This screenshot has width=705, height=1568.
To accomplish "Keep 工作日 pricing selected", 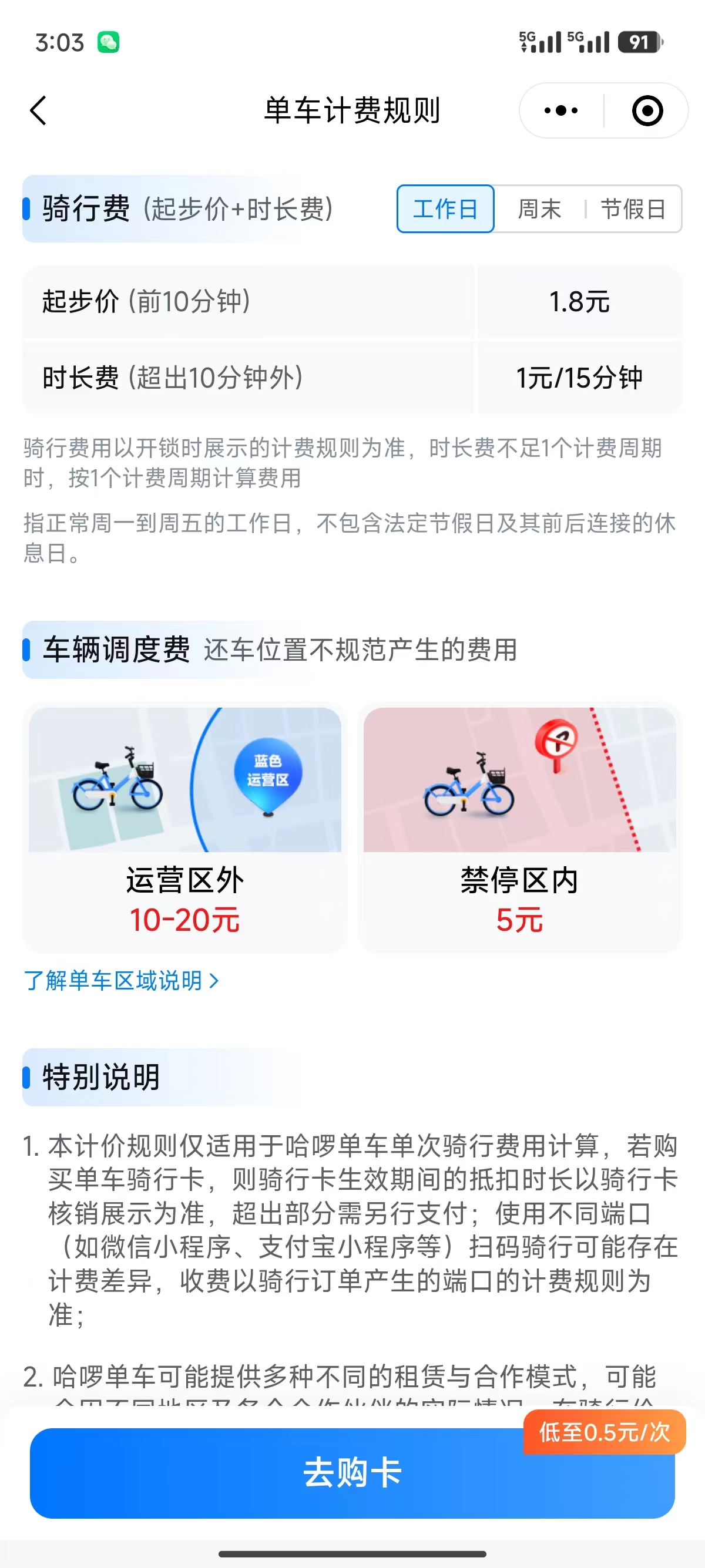I will (445, 209).
